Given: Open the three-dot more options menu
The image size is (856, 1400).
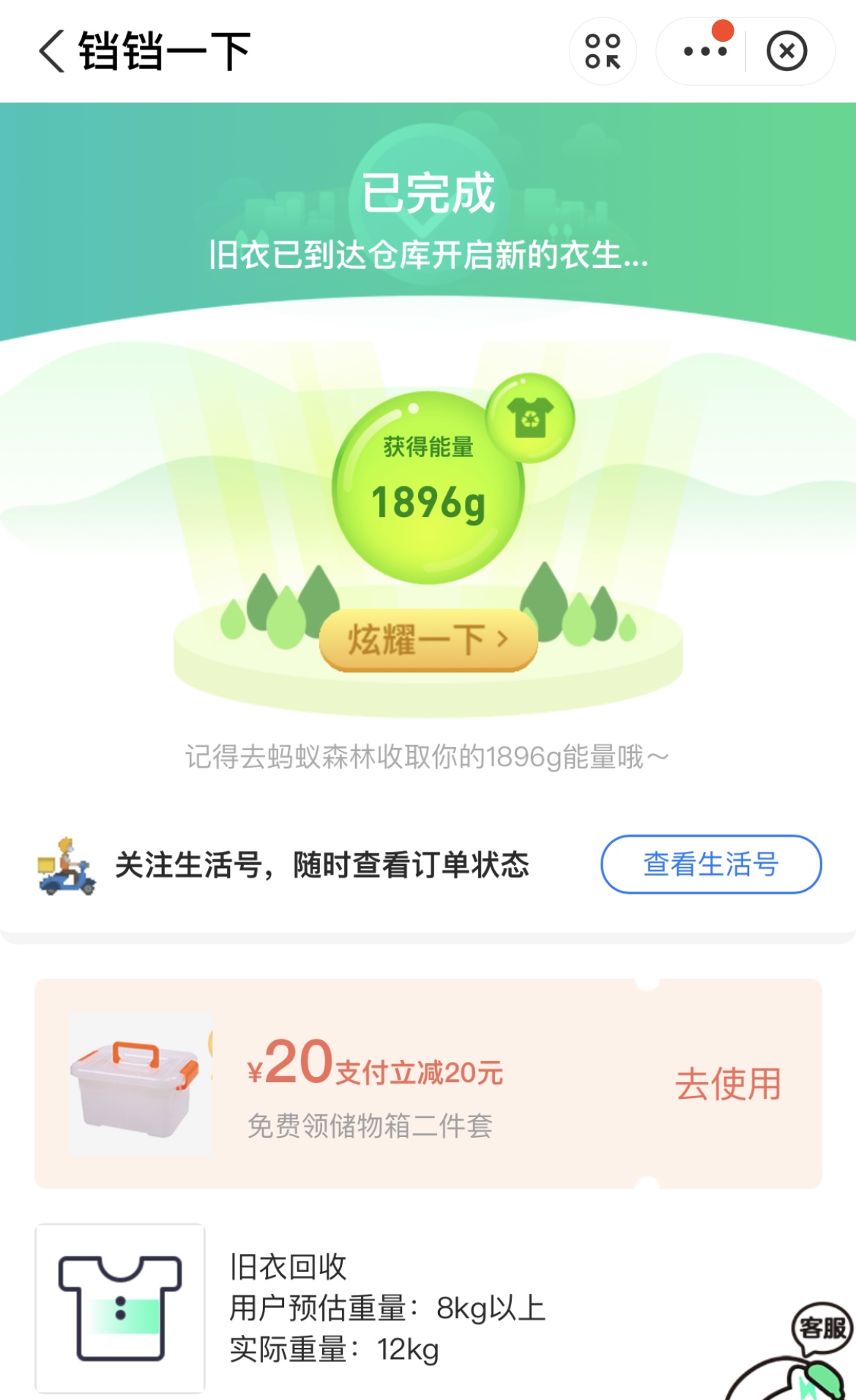Looking at the screenshot, I should [x=704, y=51].
